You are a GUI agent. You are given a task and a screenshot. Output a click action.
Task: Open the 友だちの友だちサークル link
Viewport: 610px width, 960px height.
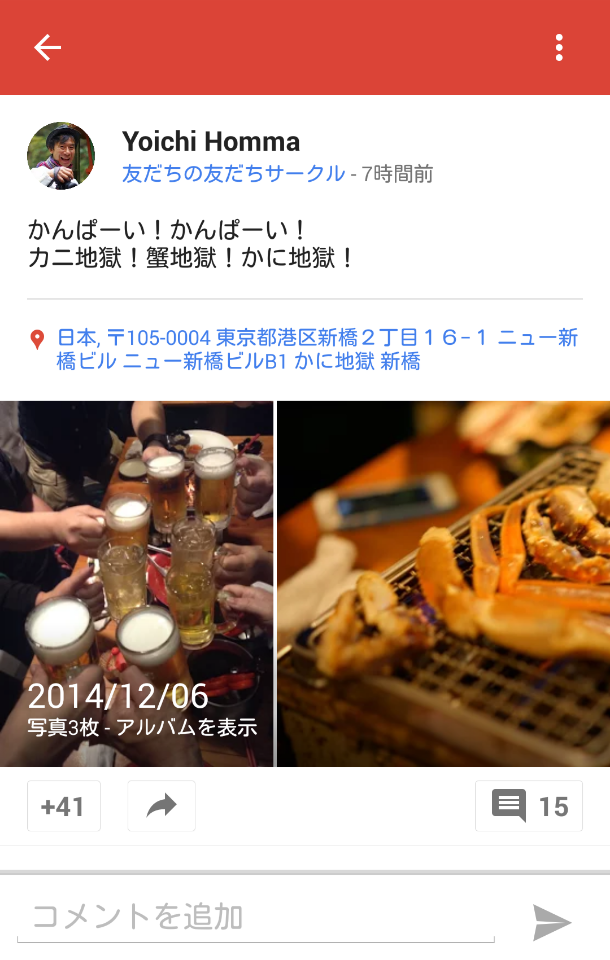pos(233,174)
